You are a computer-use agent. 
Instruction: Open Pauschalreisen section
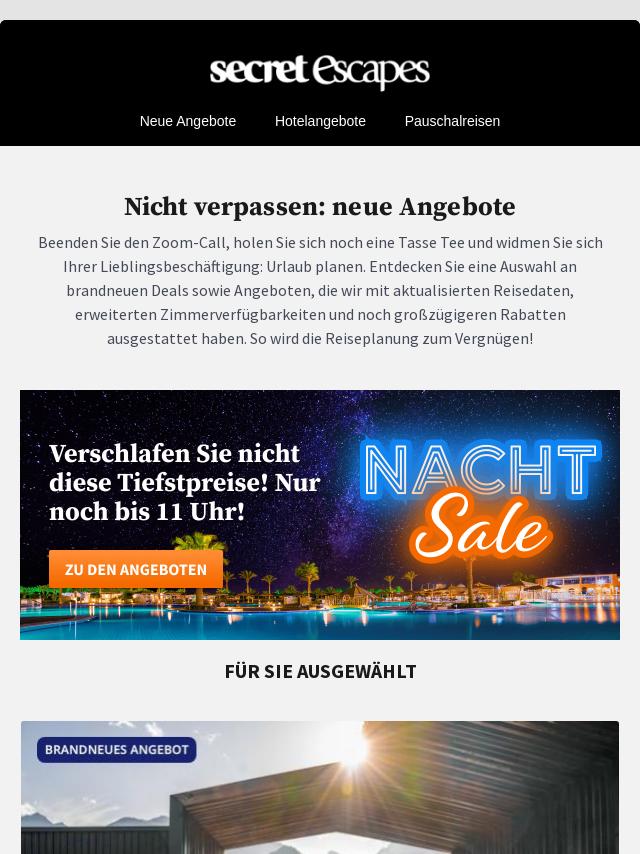[x=452, y=121]
